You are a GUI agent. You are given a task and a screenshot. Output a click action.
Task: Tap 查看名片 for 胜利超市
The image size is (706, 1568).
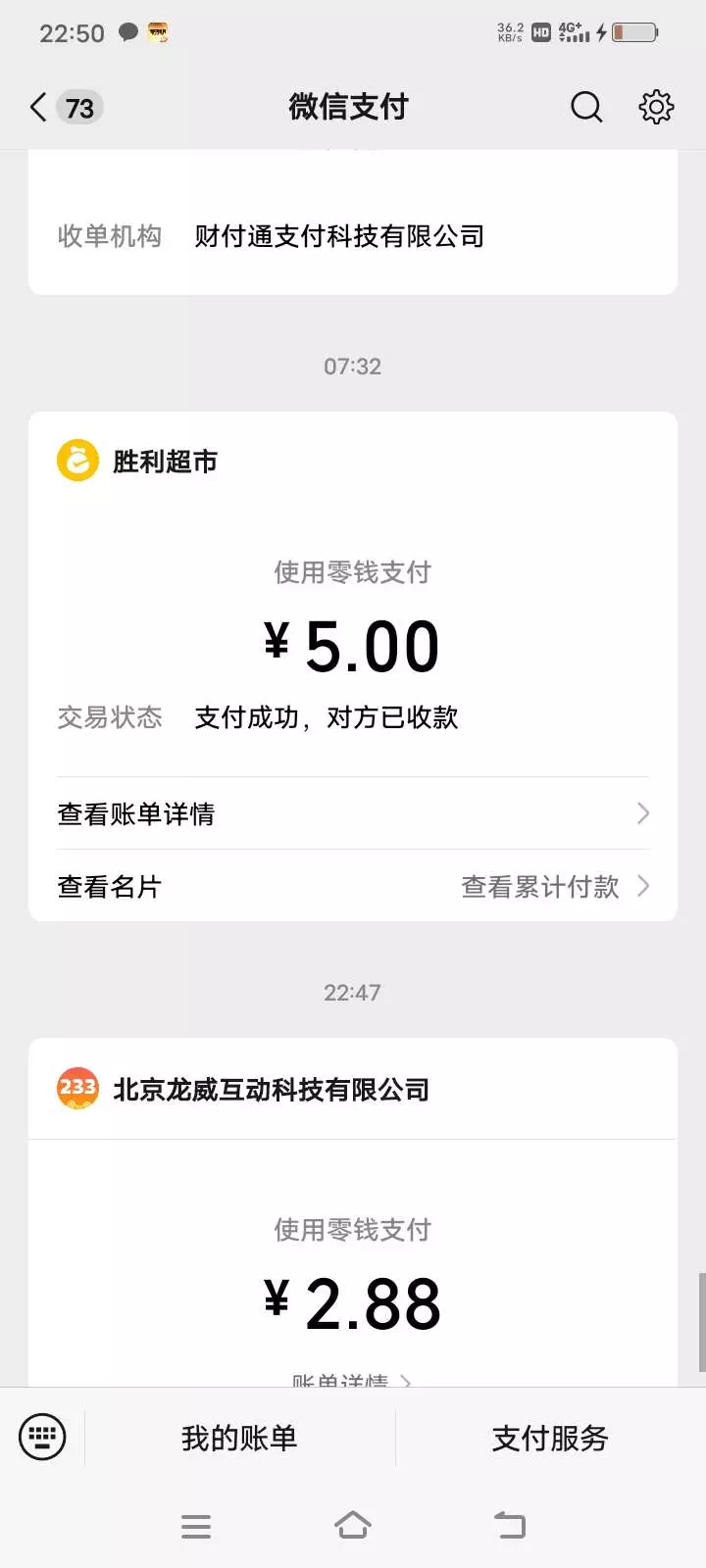tap(110, 887)
